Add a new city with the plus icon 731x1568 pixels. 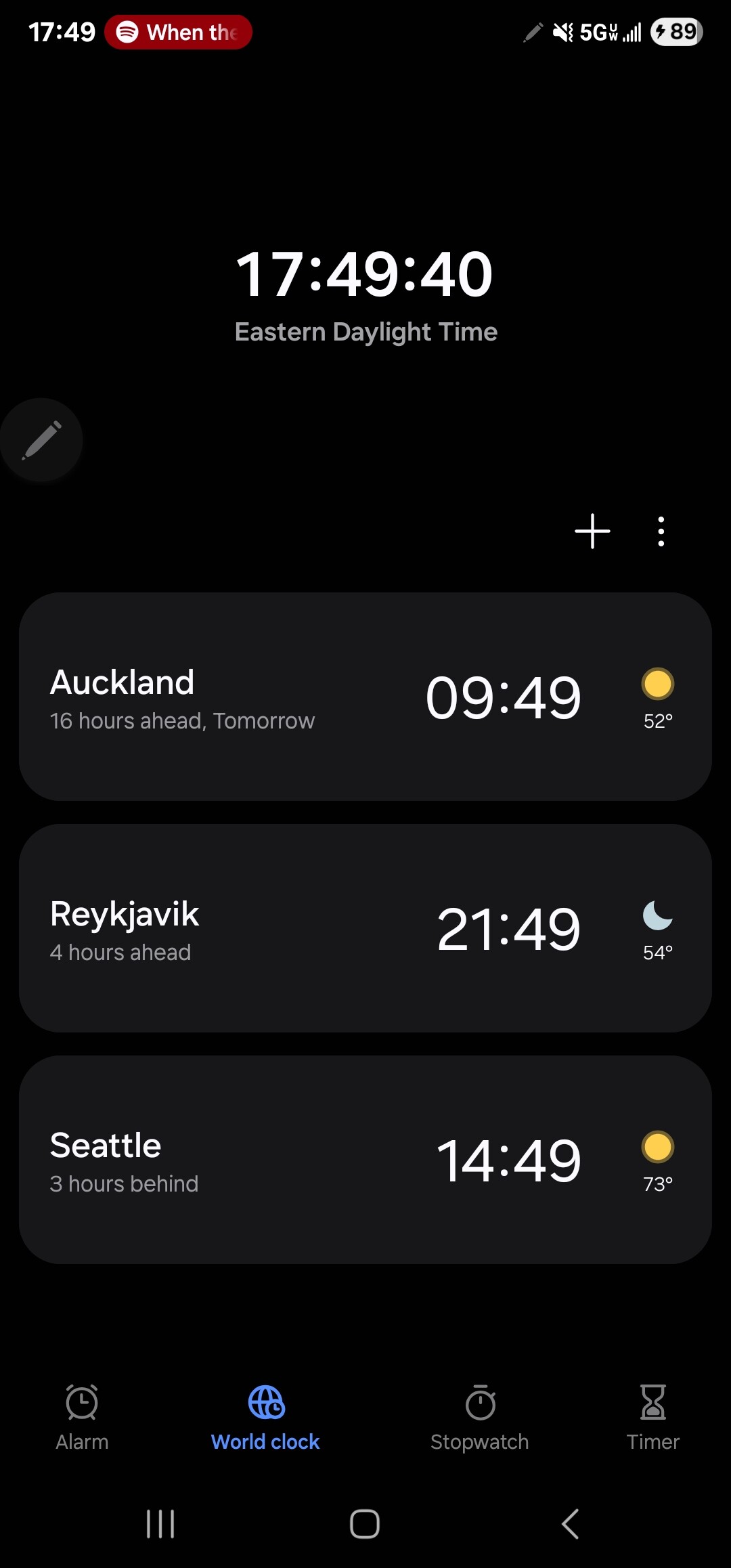click(592, 531)
